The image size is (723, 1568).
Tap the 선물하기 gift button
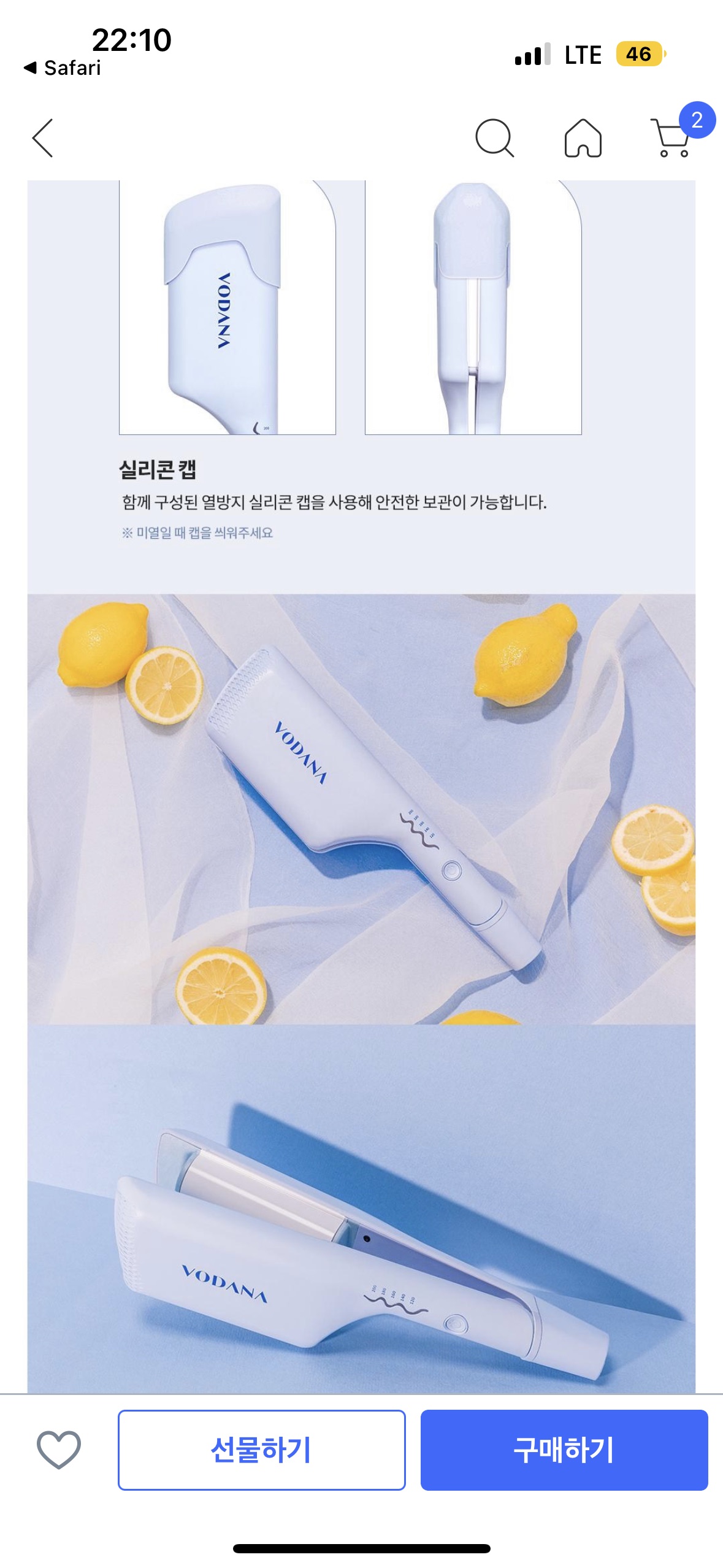(x=261, y=1449)
